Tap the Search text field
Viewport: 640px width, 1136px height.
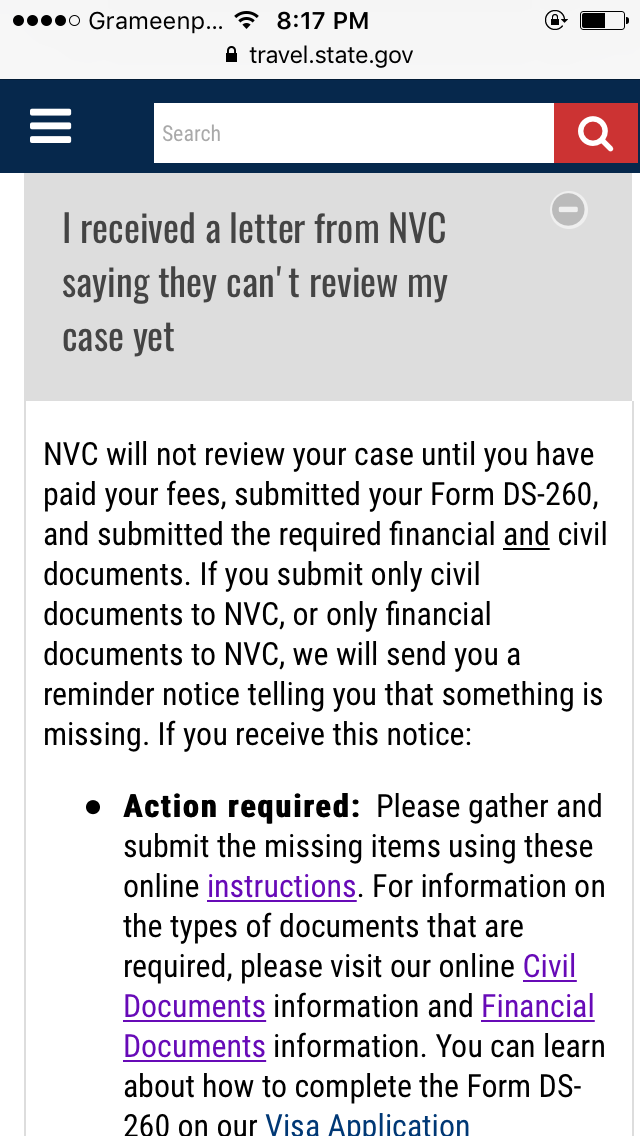click(353, 133)
